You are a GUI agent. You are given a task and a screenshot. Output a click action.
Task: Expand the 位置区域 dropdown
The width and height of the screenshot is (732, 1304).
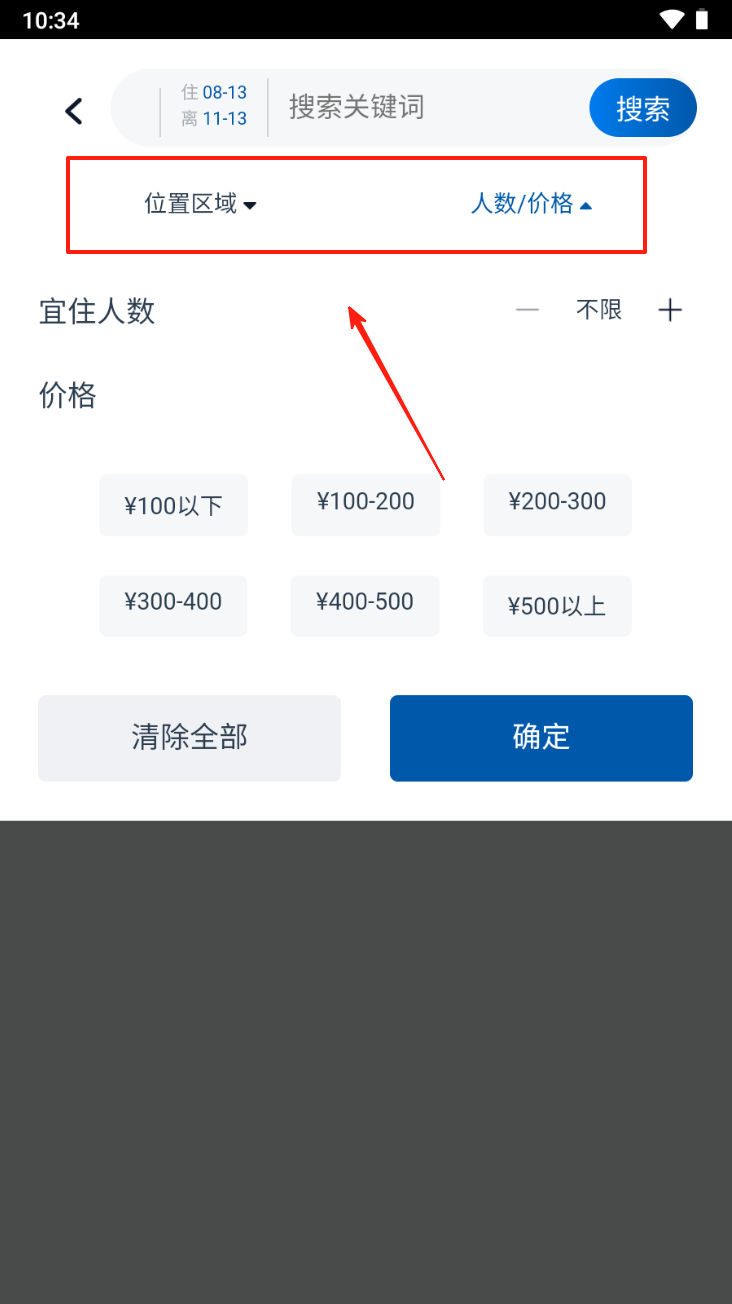(x=201, y=204)
